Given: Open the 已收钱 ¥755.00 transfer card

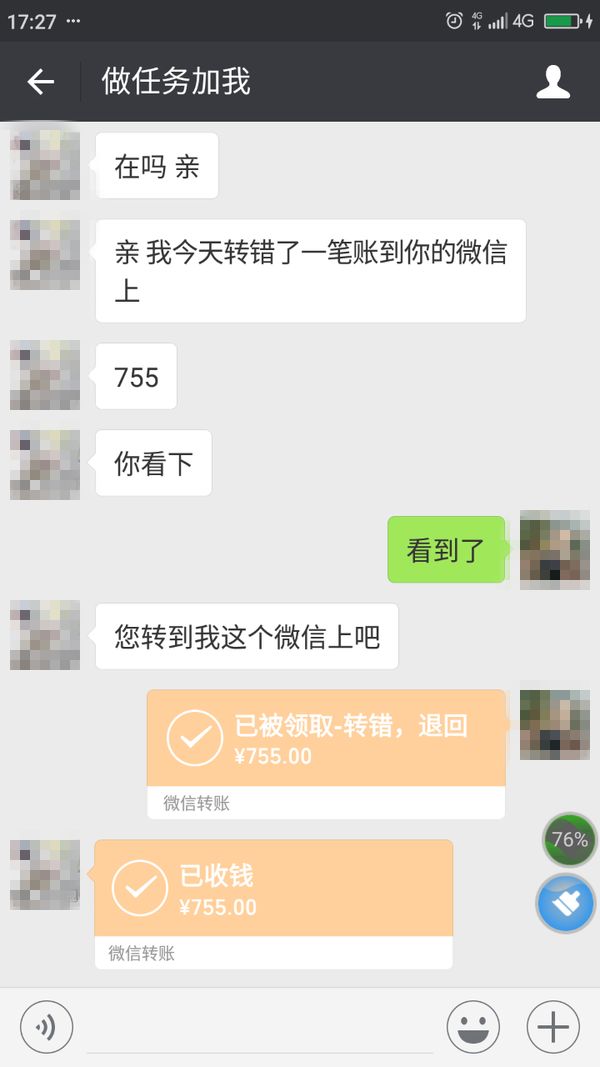Looking at the screenshot, I should coord(273,890).
